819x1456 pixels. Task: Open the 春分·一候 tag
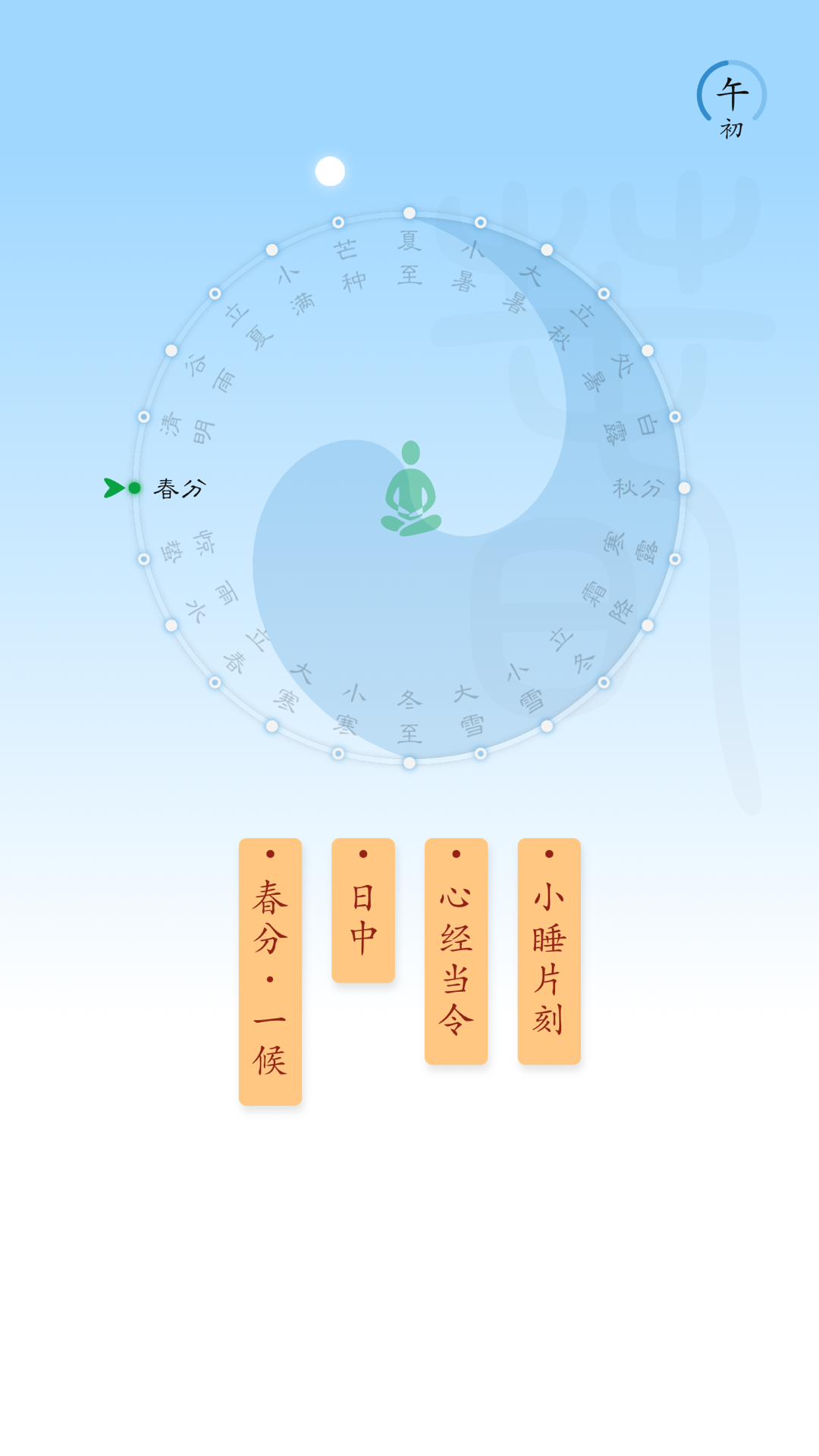(270, 971)
